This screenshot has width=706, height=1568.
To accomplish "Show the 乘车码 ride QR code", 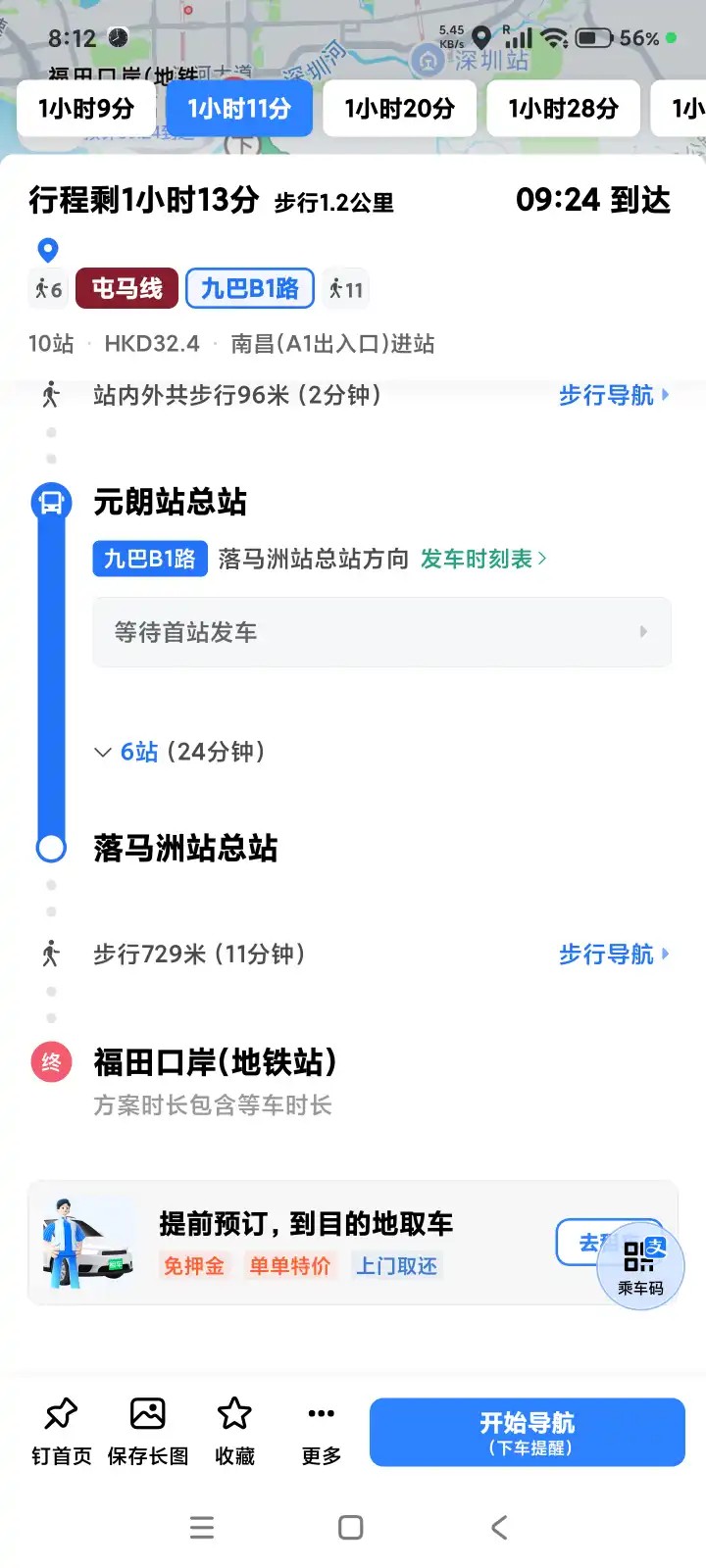I will click(x=640, y=1266).
